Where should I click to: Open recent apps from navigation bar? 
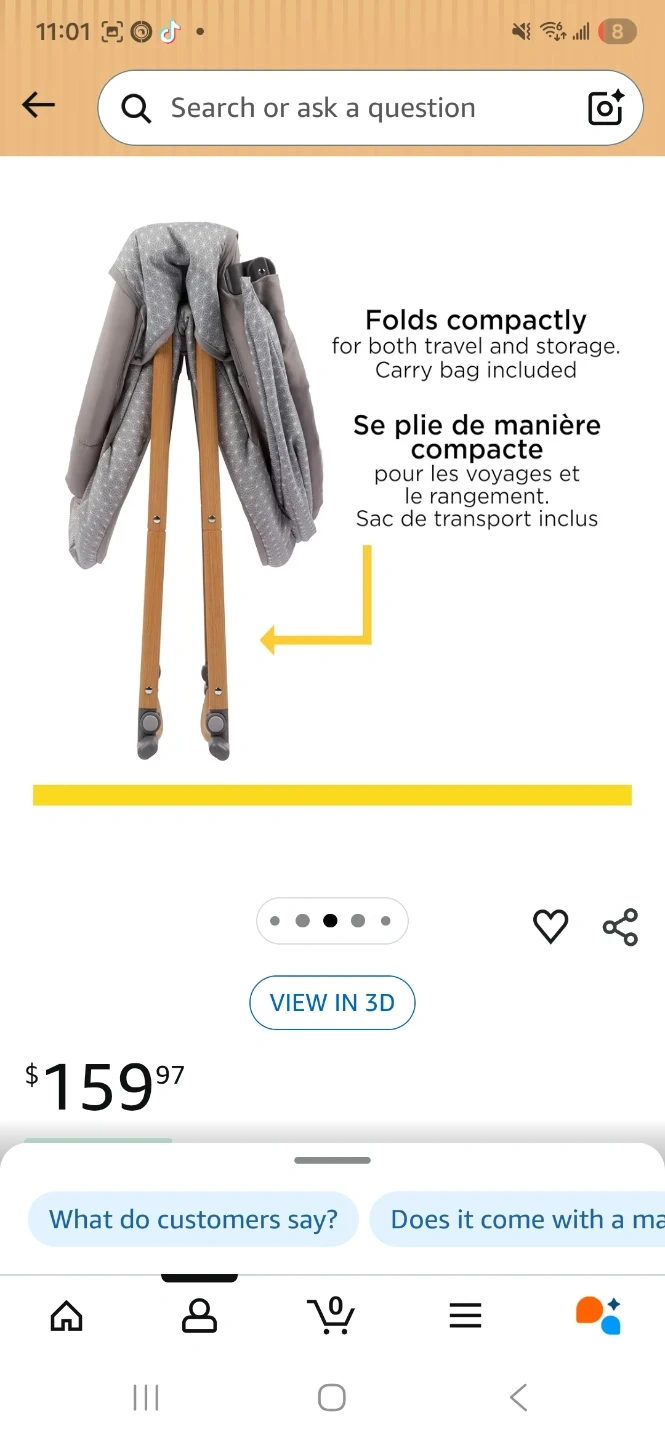pos(146,1397)
